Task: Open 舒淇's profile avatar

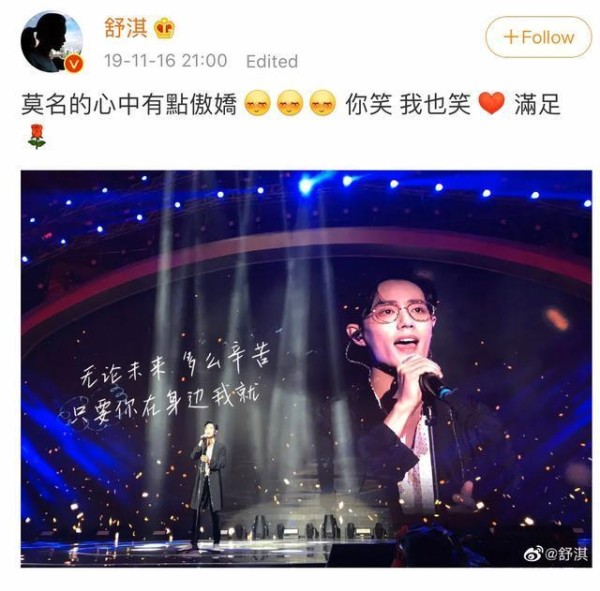Action: [x=52, y=42]
